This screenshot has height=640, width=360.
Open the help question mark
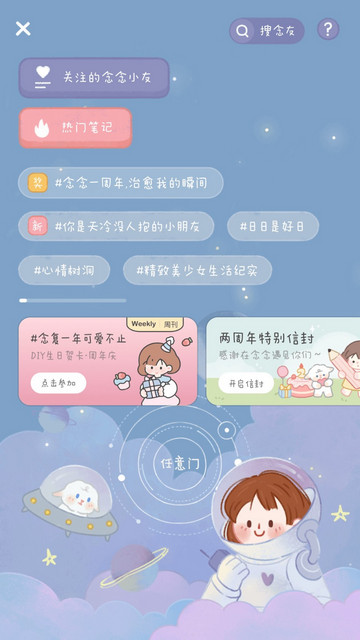pos(328,29)
